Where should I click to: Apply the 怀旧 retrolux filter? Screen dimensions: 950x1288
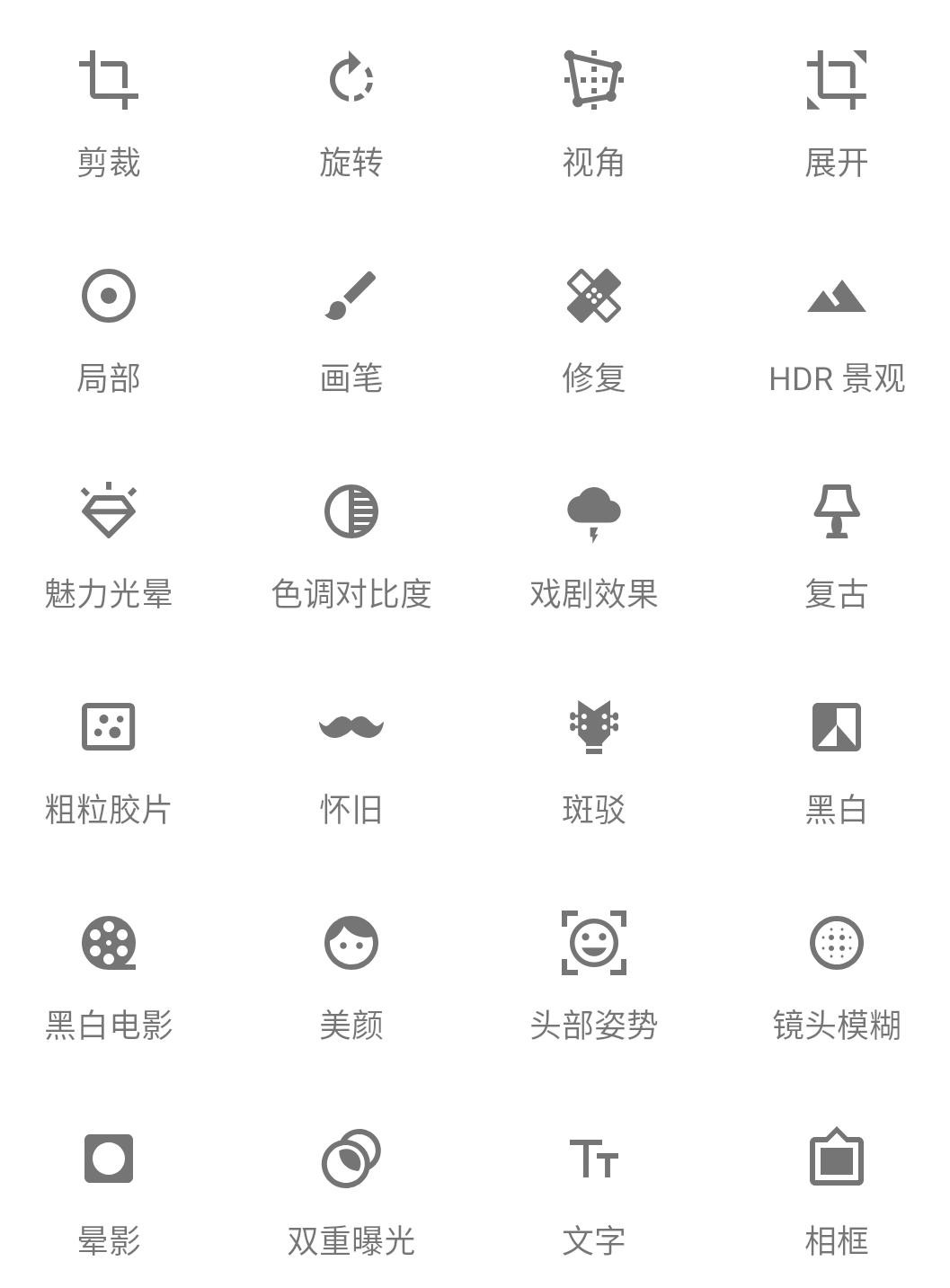click(x=351, y=728)
